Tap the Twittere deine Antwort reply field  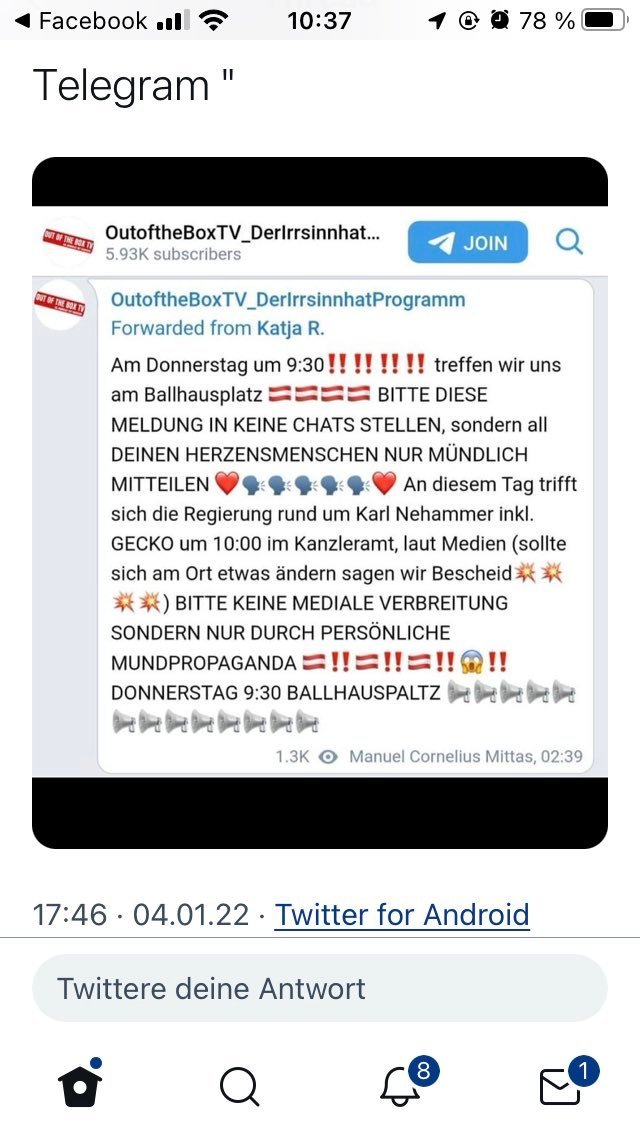click(x=320, y=988)
